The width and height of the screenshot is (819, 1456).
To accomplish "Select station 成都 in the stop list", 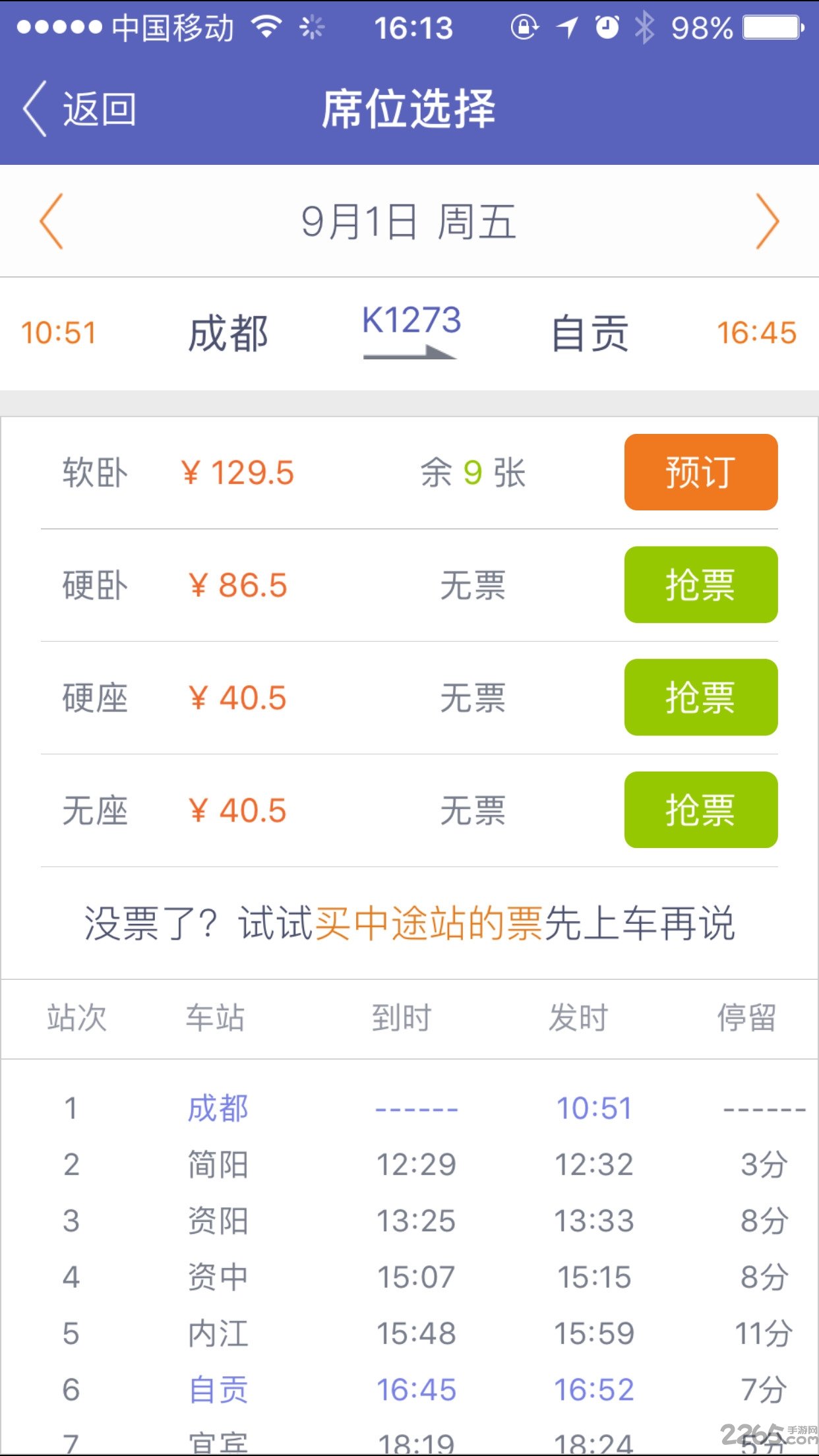I will (218, 1108).
